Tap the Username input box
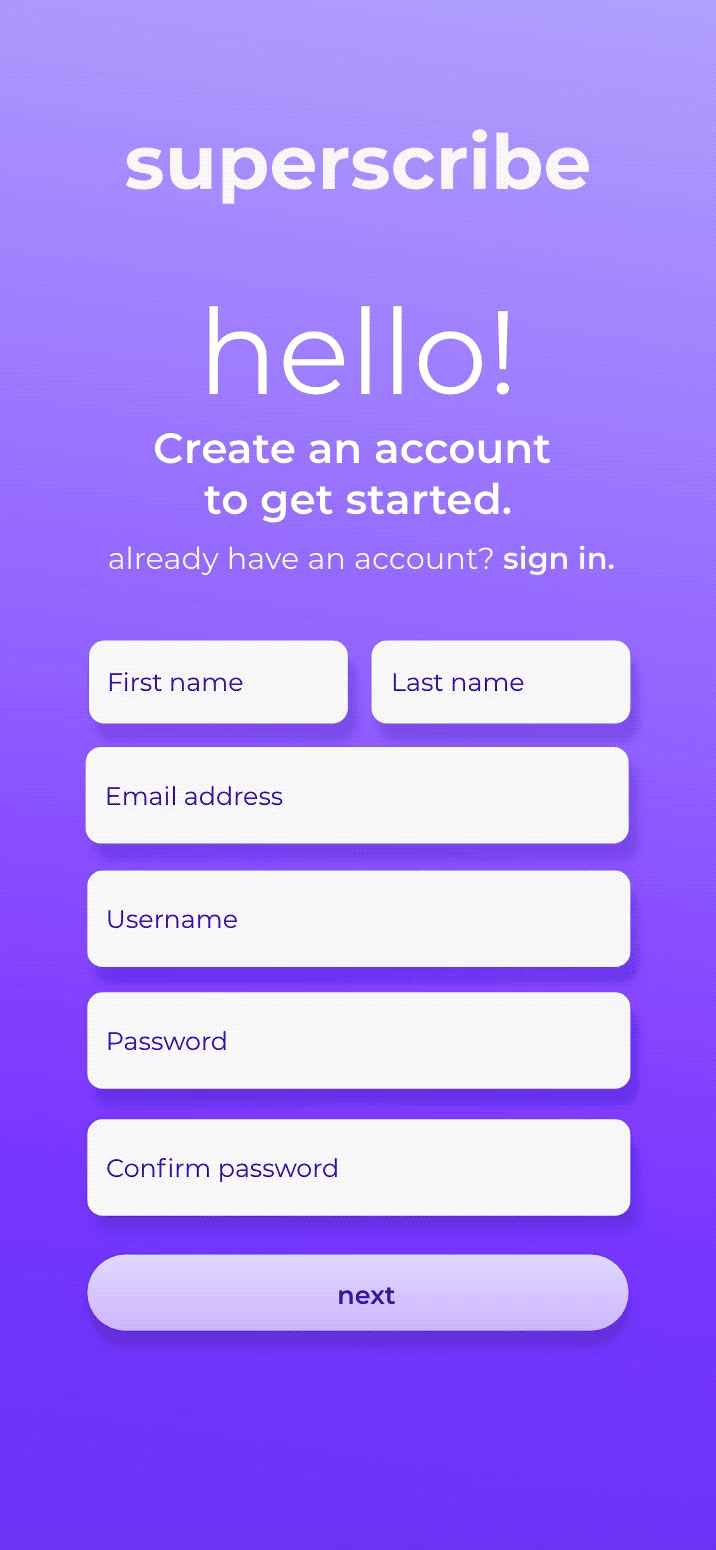 (x=358, y=919)
